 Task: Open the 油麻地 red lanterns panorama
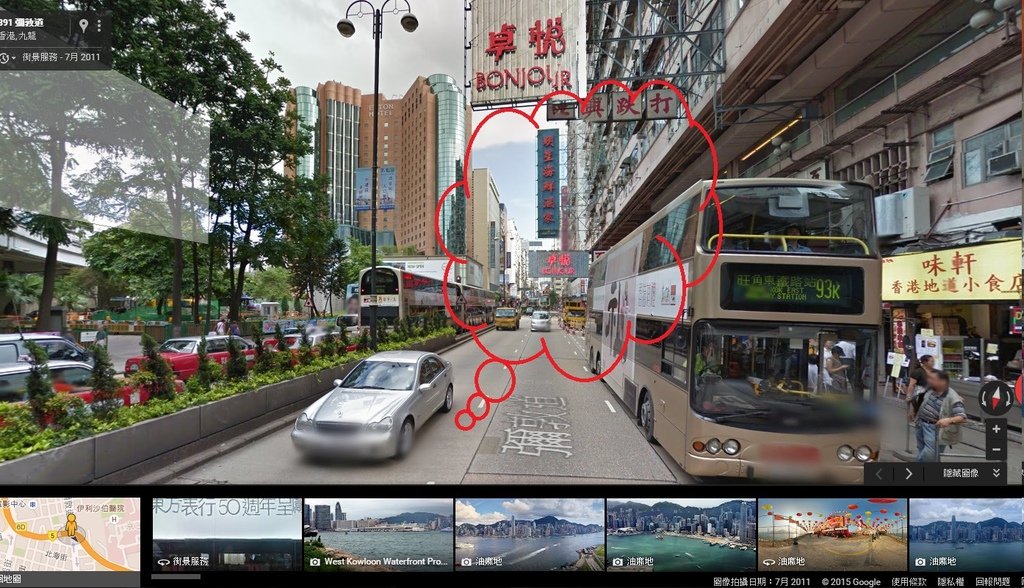pyautogui.click(x=832, y=535)
